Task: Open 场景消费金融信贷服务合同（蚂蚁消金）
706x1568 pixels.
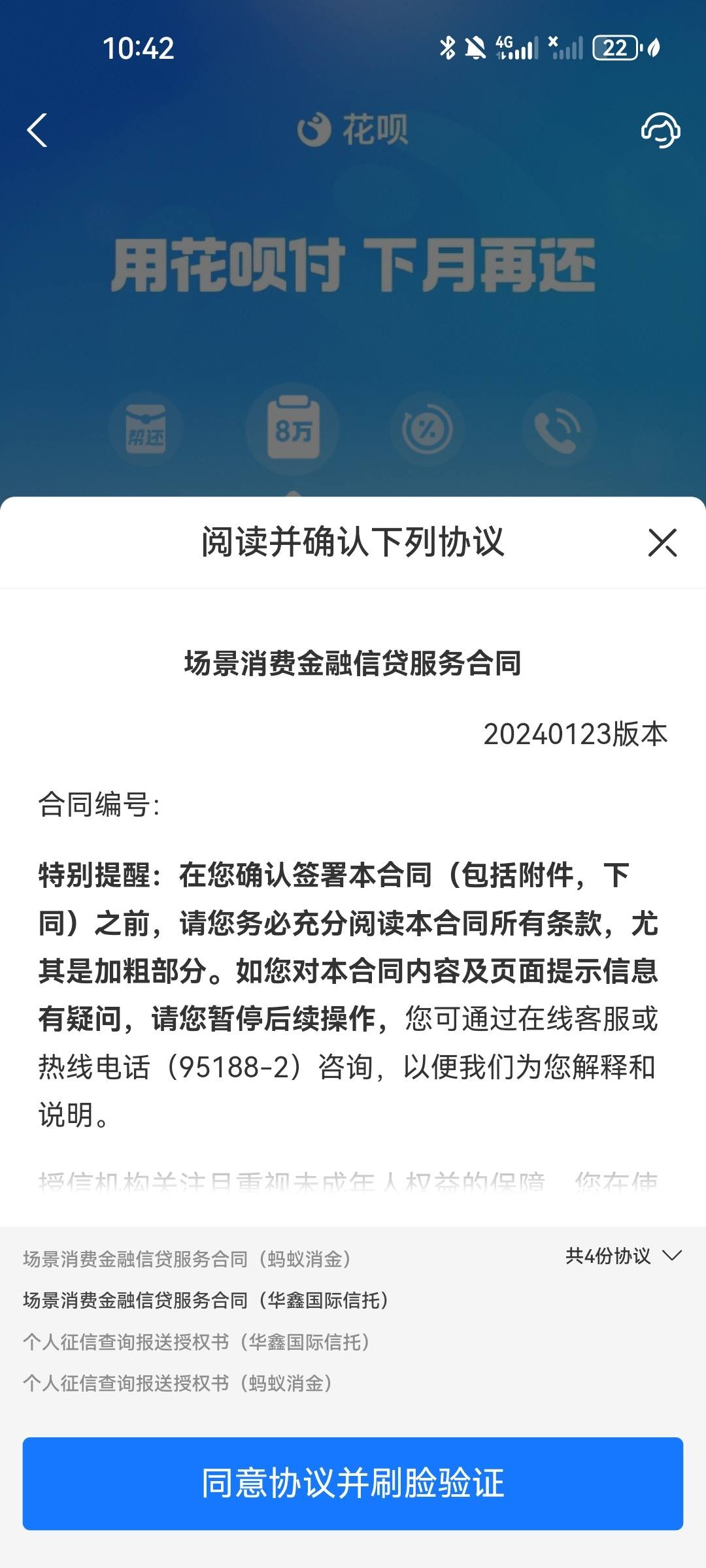Action: click(x=188, y=1258)
